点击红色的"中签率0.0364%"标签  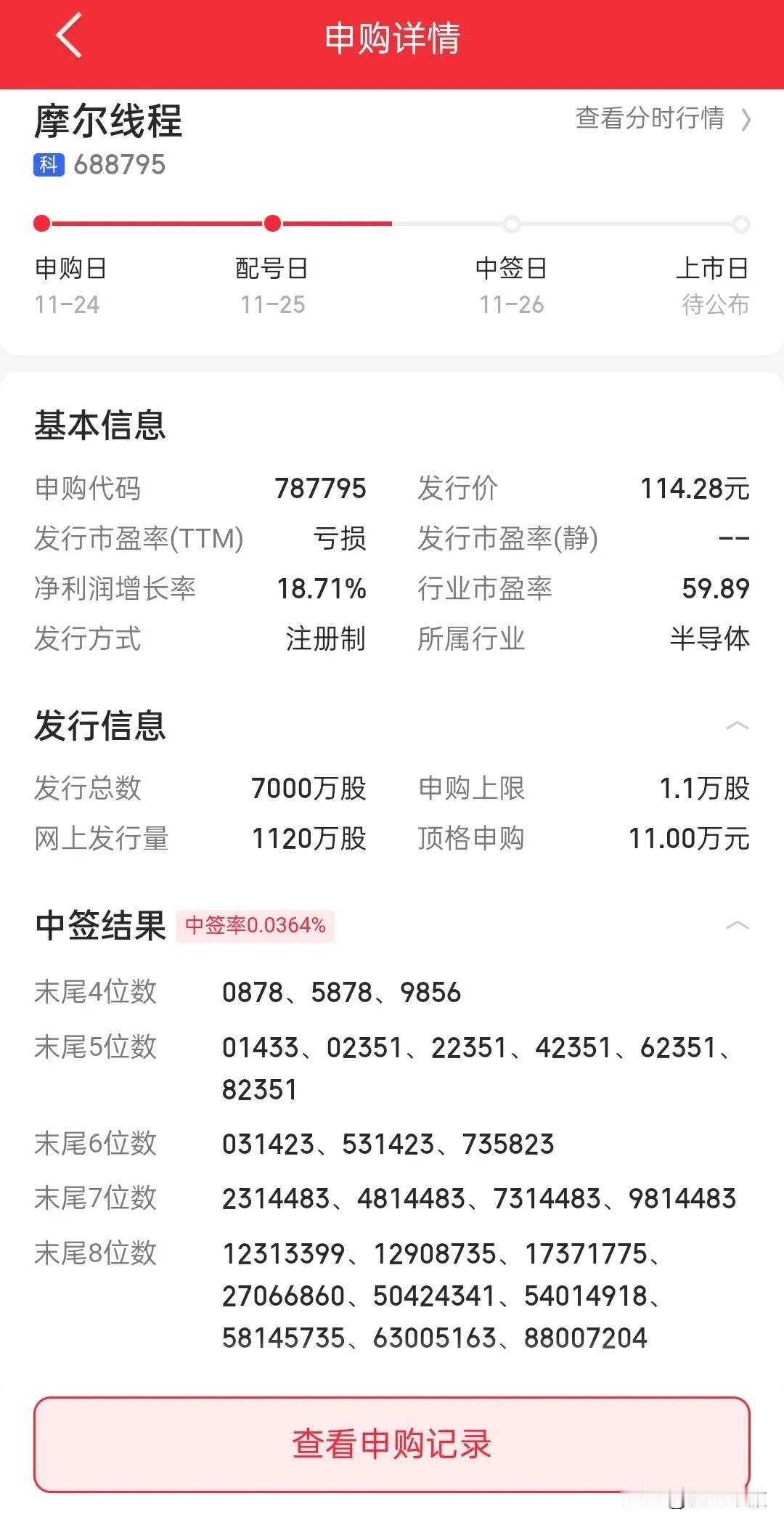256,925
